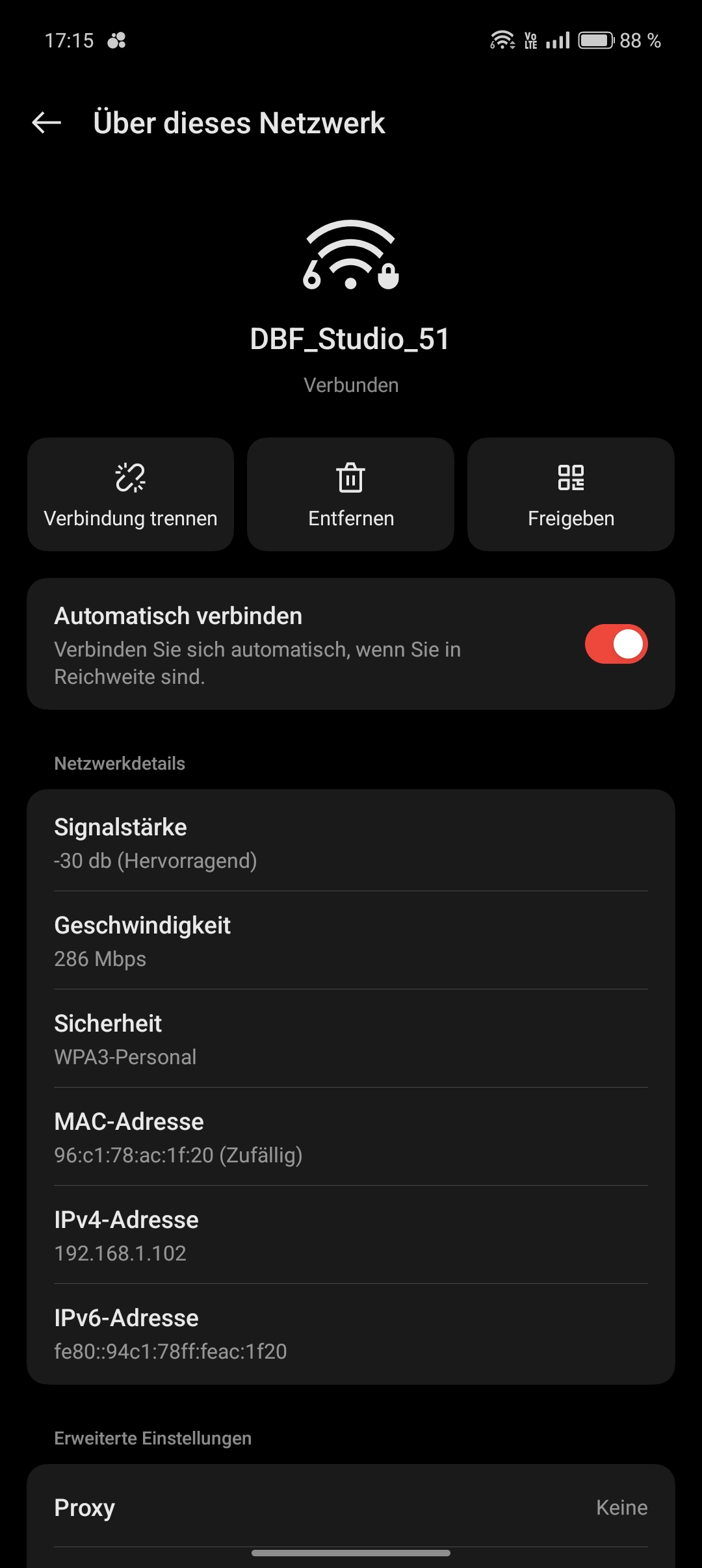Share the network via Freigeben
Screen dimensions: 702x1568
point(571,495)
